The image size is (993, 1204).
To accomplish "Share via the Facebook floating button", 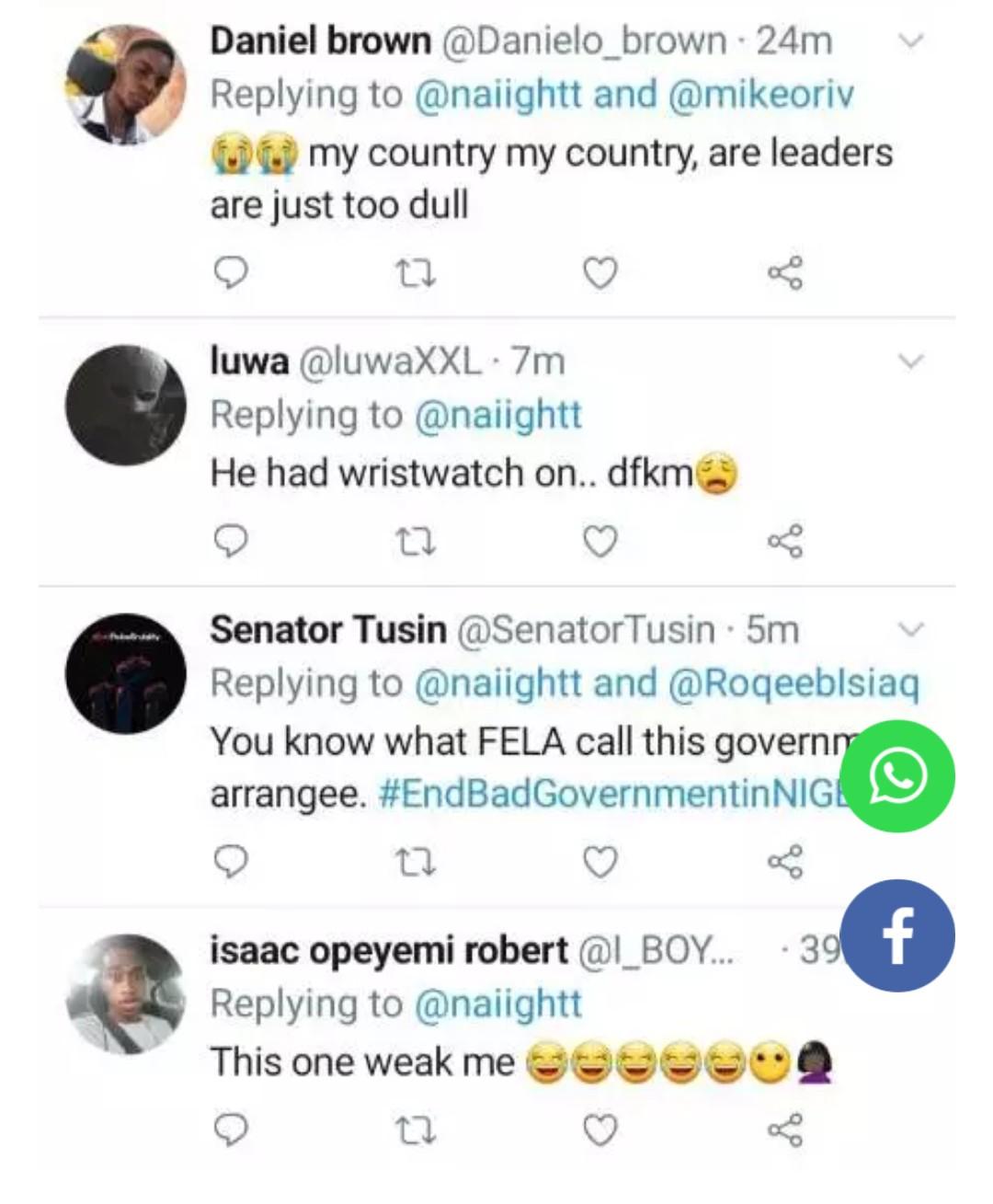I will (x=897, y=935).
